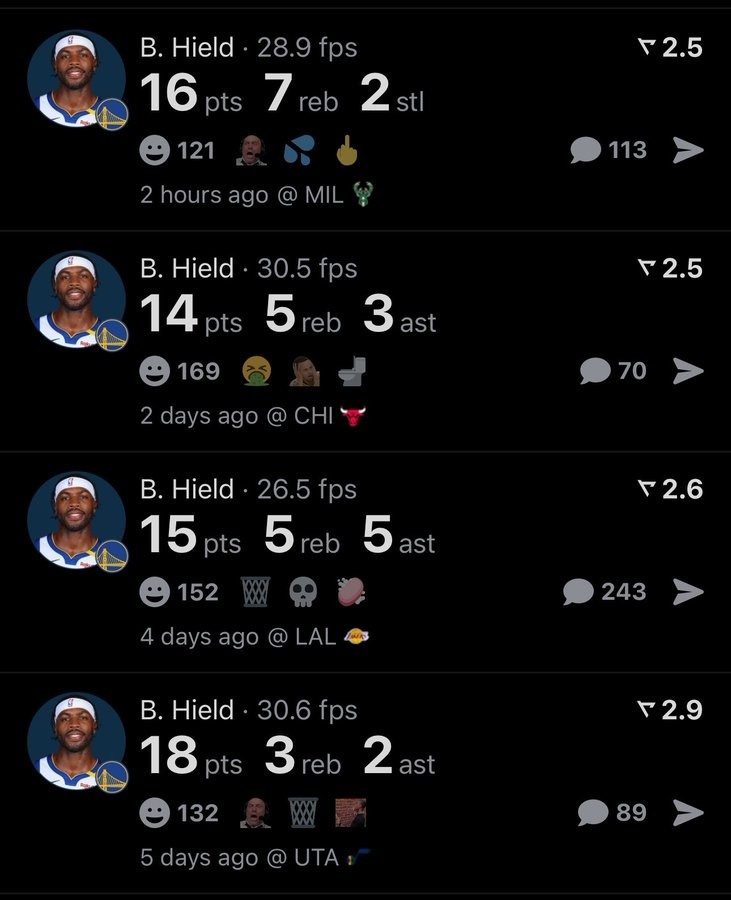React to the CHI game with the smiley
Viewport: 731px width, 900px height.
coord(155,372)
